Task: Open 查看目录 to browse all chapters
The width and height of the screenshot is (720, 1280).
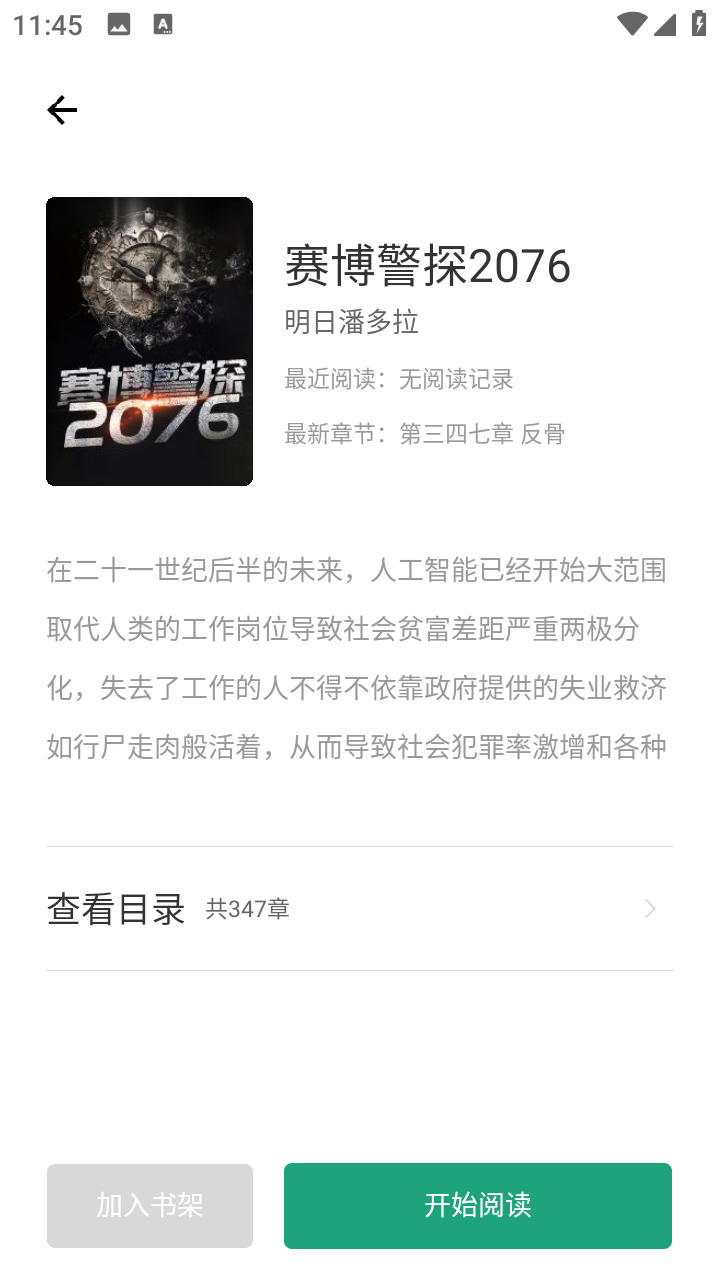Action: point(115,908)
